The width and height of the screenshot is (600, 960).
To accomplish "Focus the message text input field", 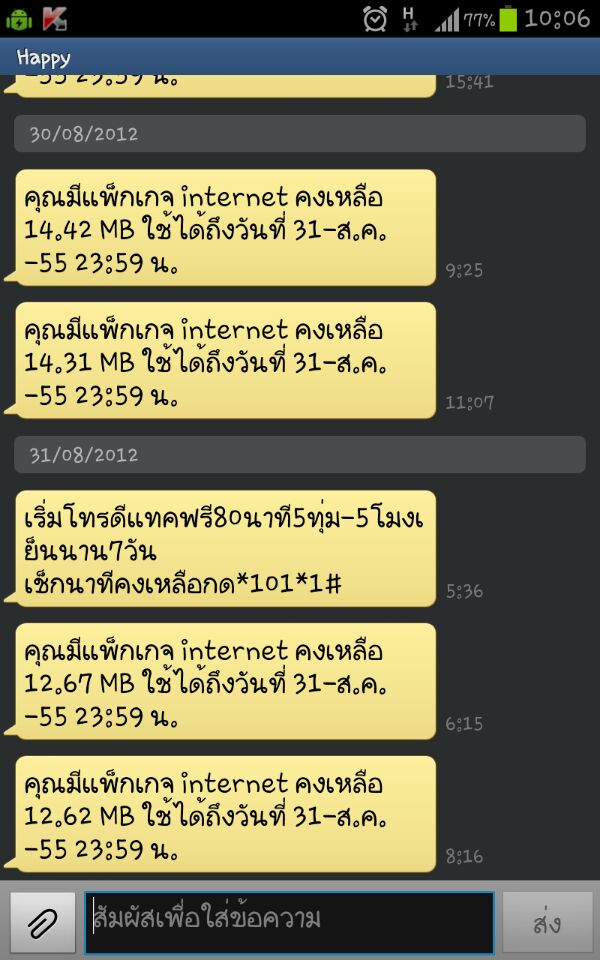I will tap(289, 923).
